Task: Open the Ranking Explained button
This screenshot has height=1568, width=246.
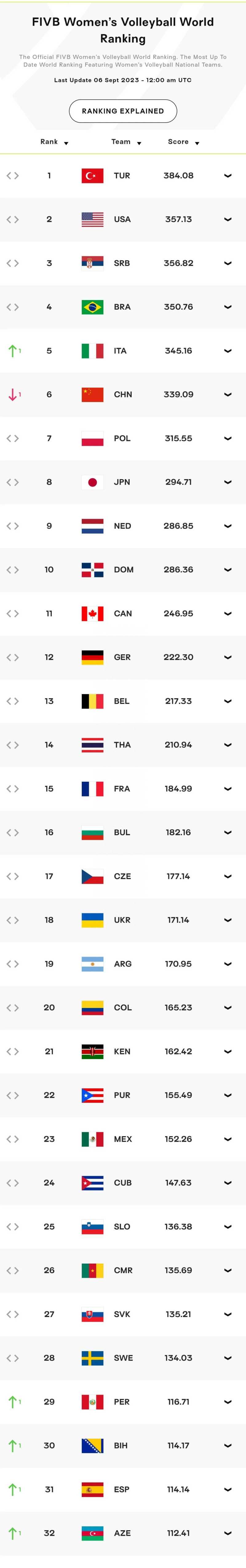Action: (x=122, y=111)
